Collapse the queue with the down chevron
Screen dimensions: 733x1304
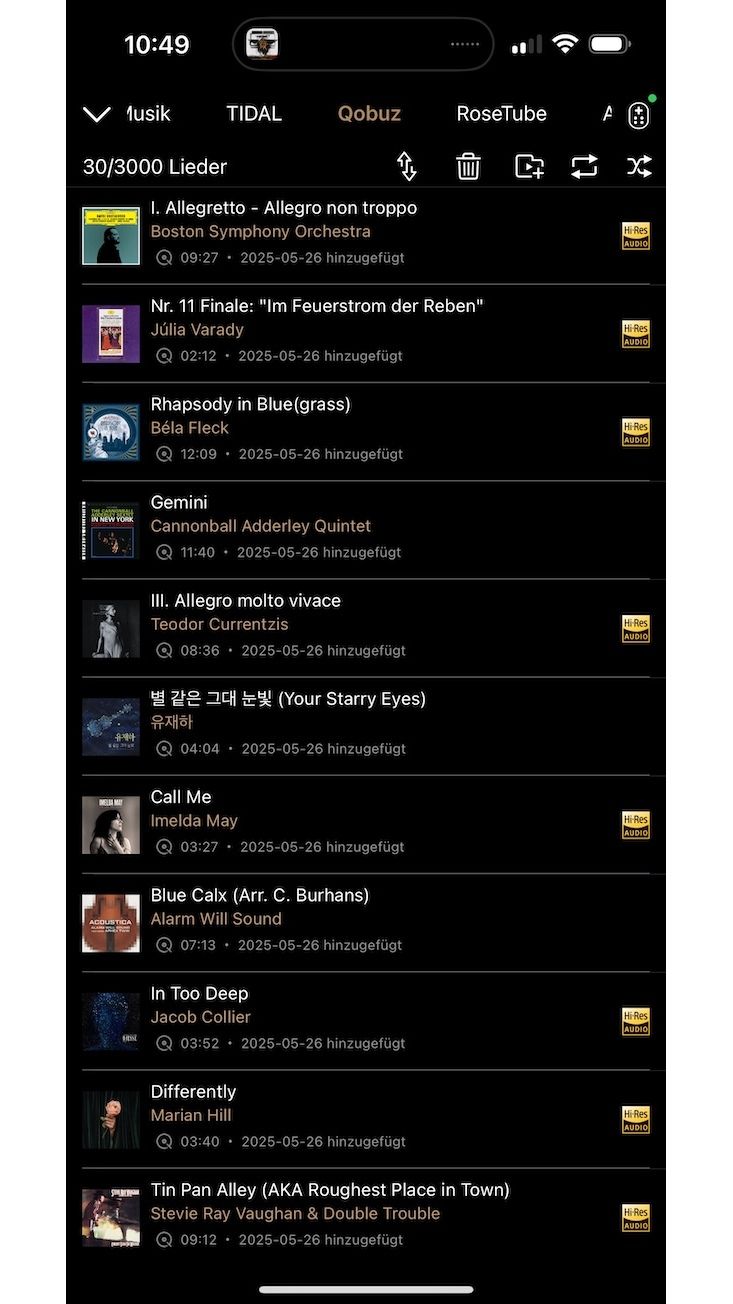tap(97, 114)
